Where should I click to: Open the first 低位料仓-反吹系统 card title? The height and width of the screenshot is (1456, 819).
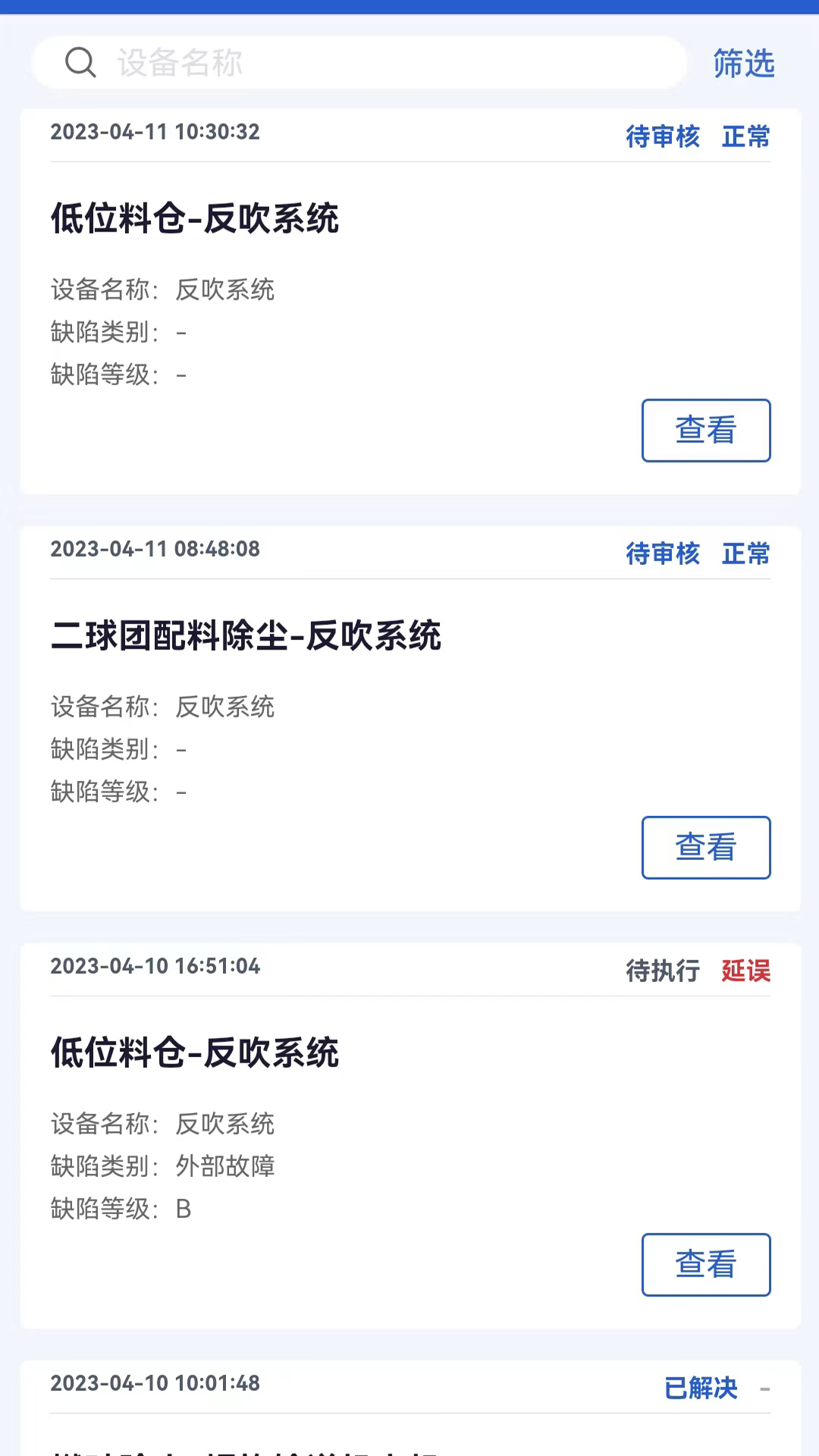tap(195, 218)
